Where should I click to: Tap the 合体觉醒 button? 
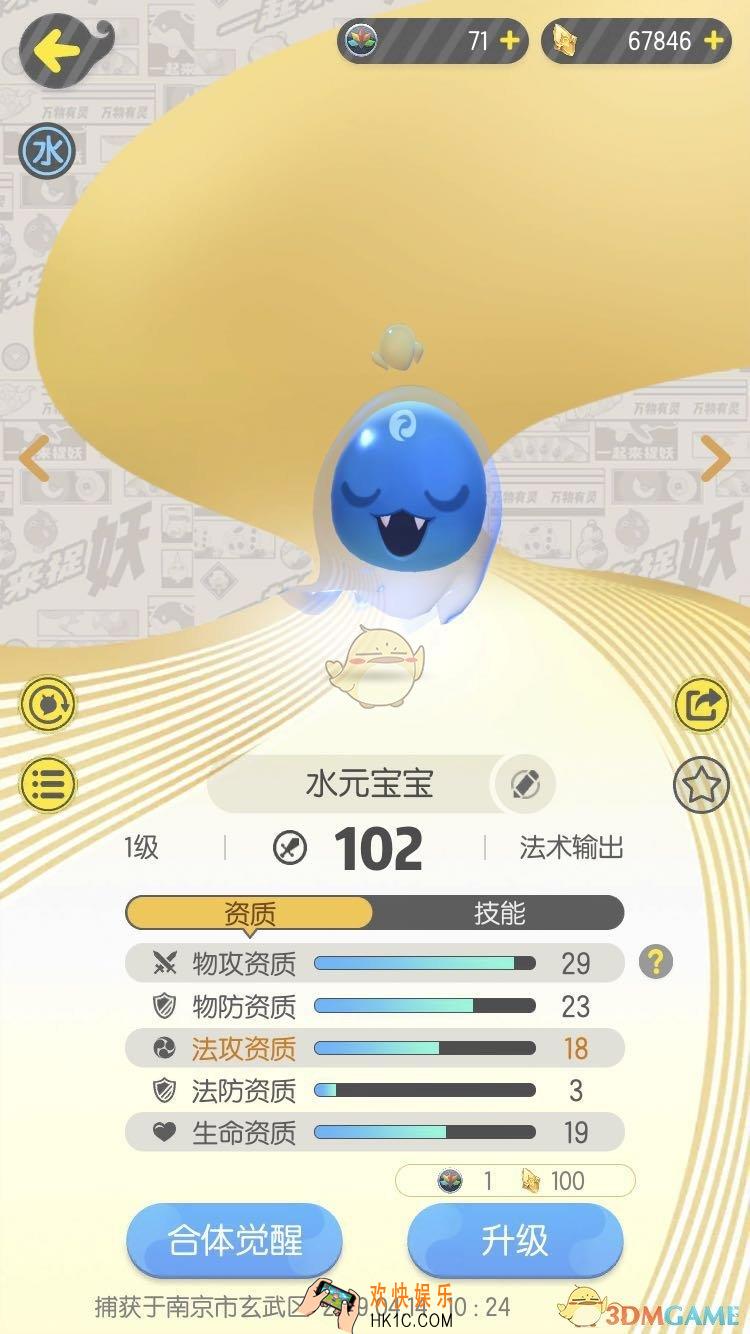[x=235, y=1241]
